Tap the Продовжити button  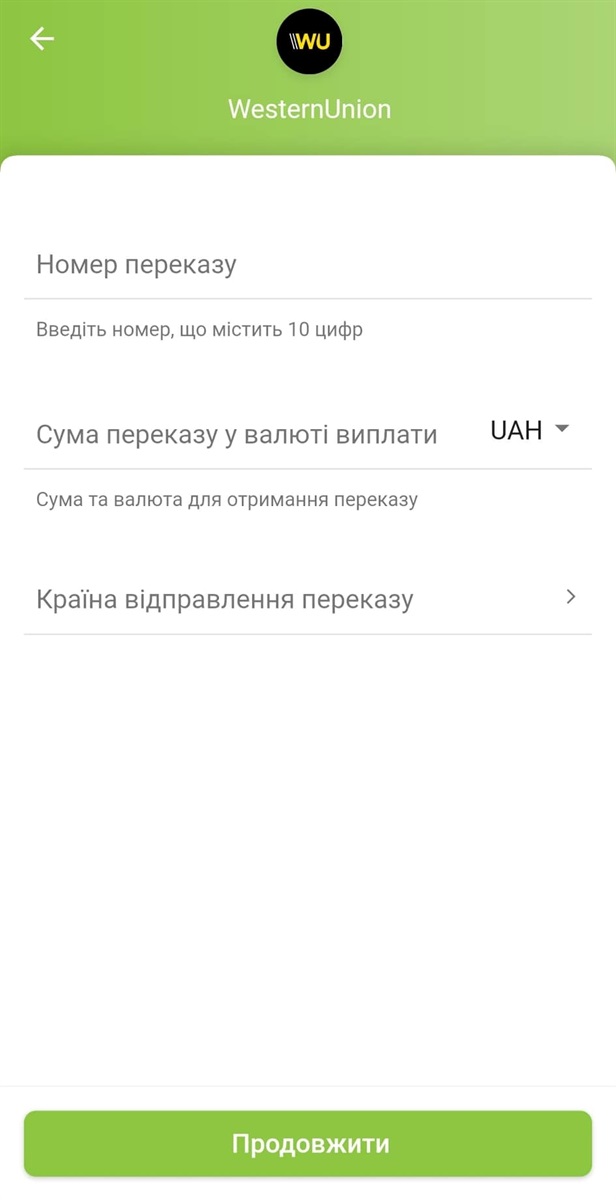308,1144
